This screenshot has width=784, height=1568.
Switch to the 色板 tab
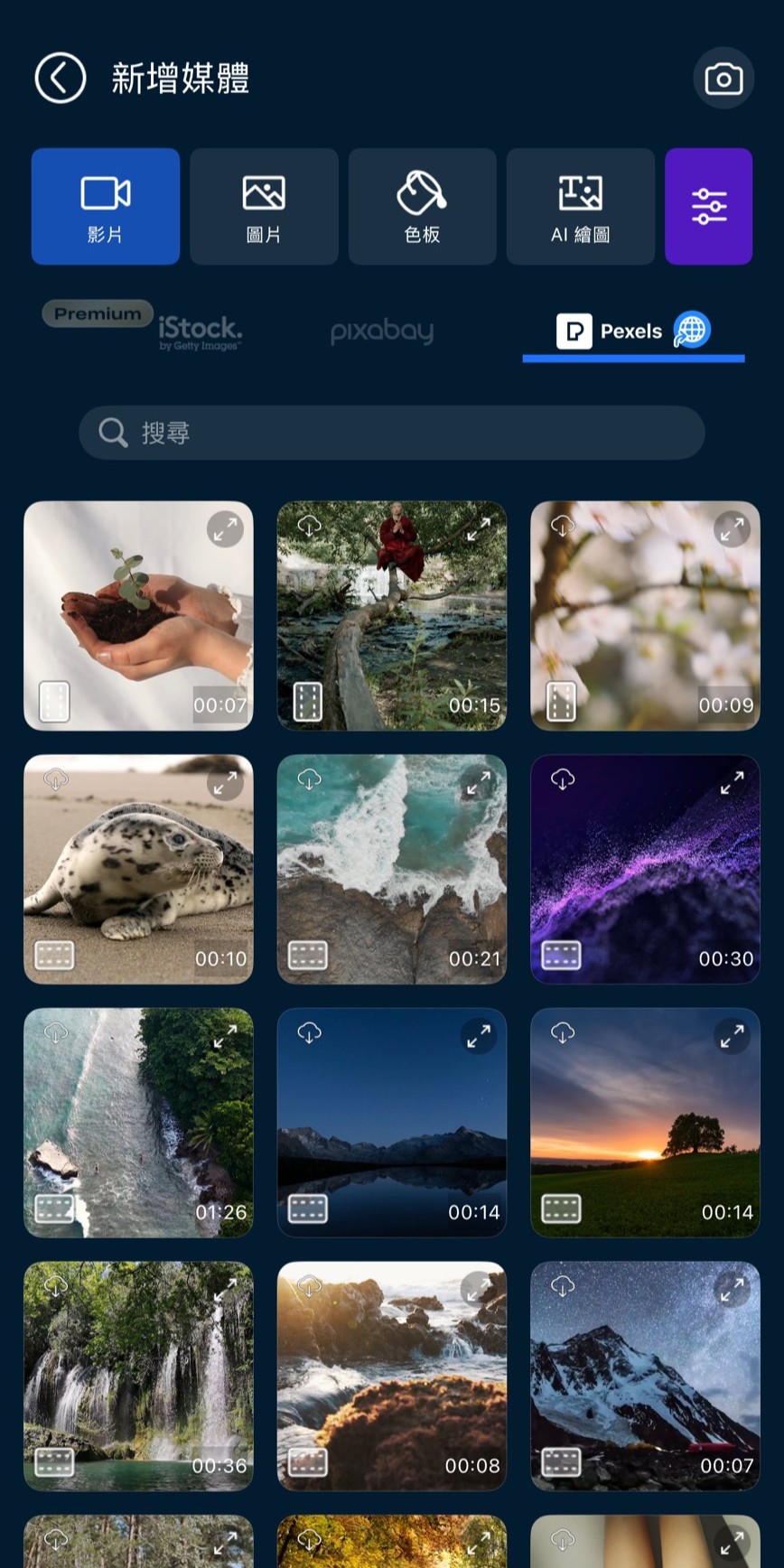pos(422,207)
